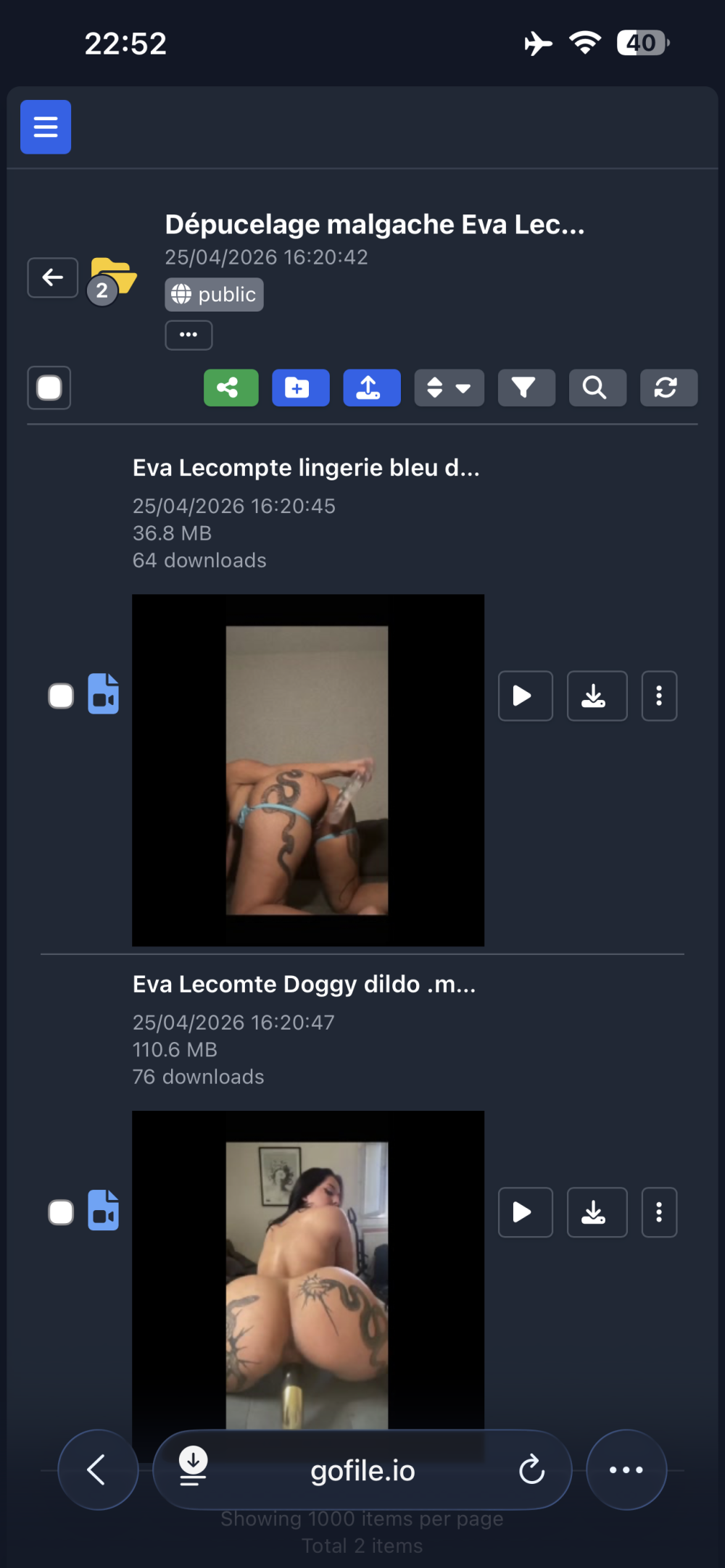Image resolution: width=725 pixels, height=1568 pixels.
Task: Share this folder with the green button
Action: pyautogui.click(x=231, y=388)
